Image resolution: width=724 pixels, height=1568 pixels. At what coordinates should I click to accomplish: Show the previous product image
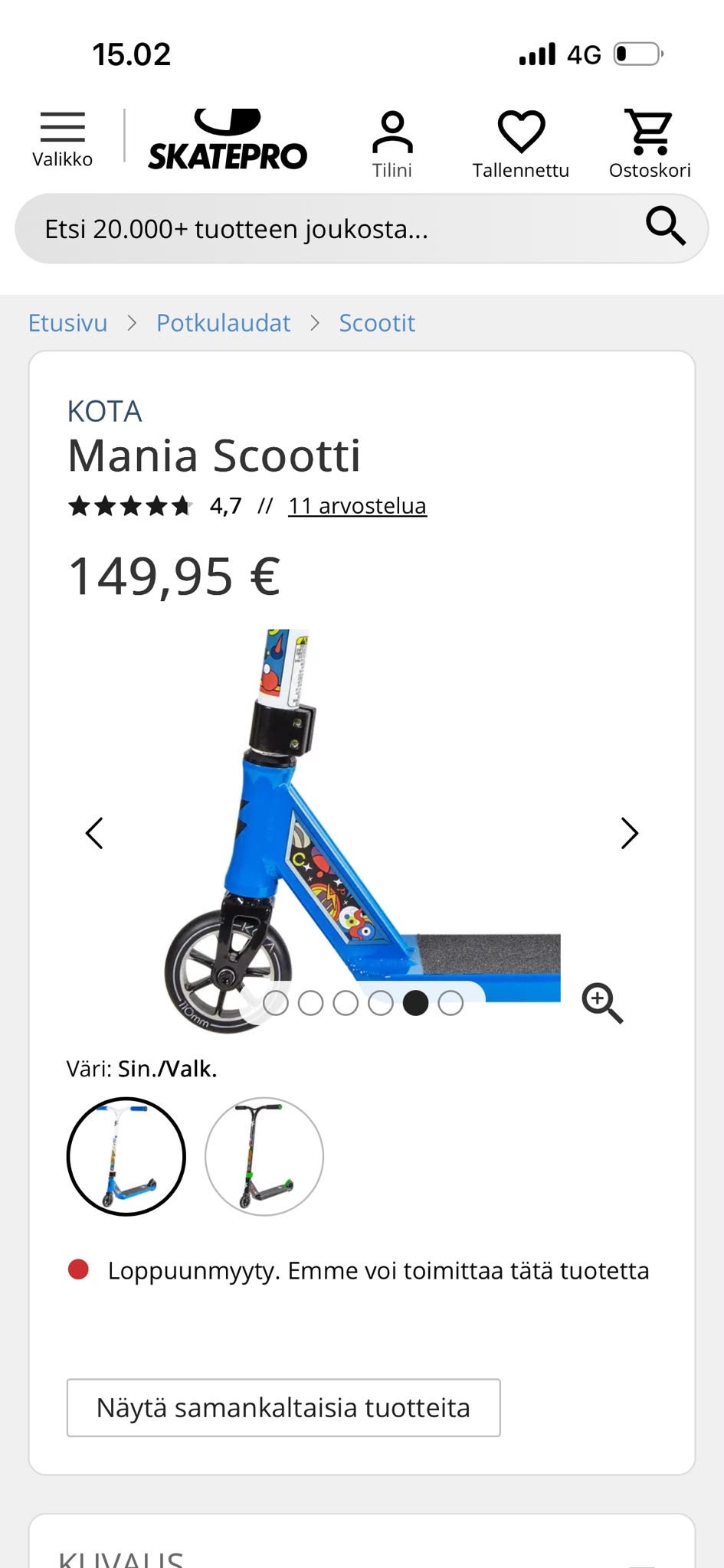(x=94, y=833)
